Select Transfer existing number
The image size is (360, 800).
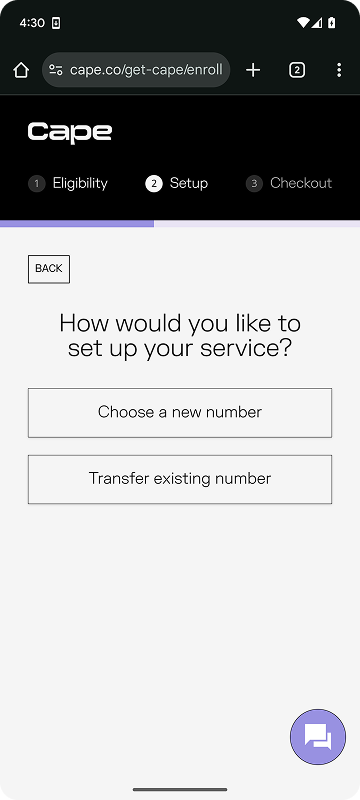(180, 480)
